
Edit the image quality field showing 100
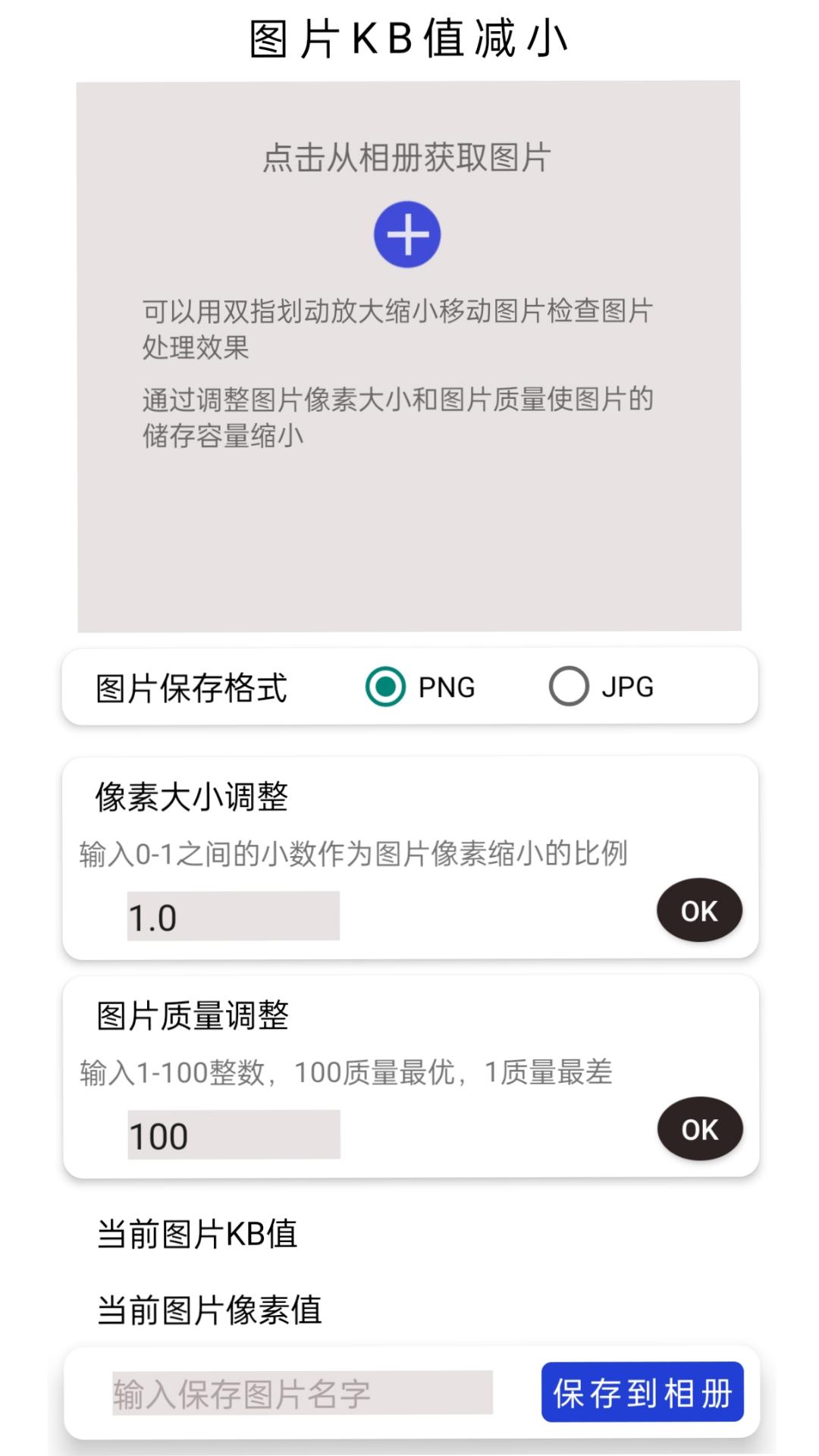[234, 1134]
